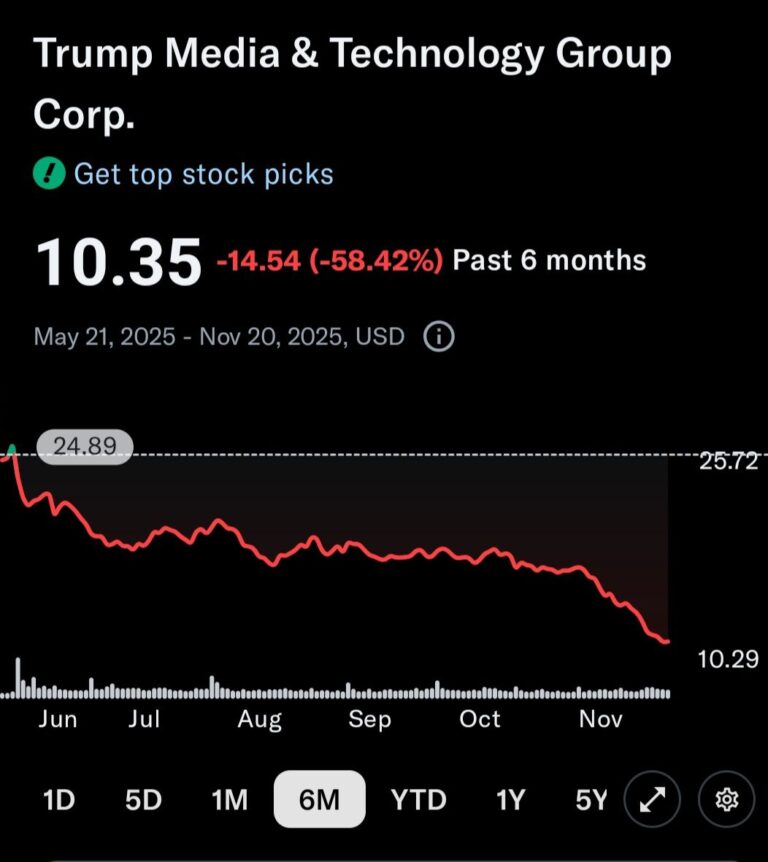Click the info icon next to date range
Screen dimensions: 768x862
point(438,337)
